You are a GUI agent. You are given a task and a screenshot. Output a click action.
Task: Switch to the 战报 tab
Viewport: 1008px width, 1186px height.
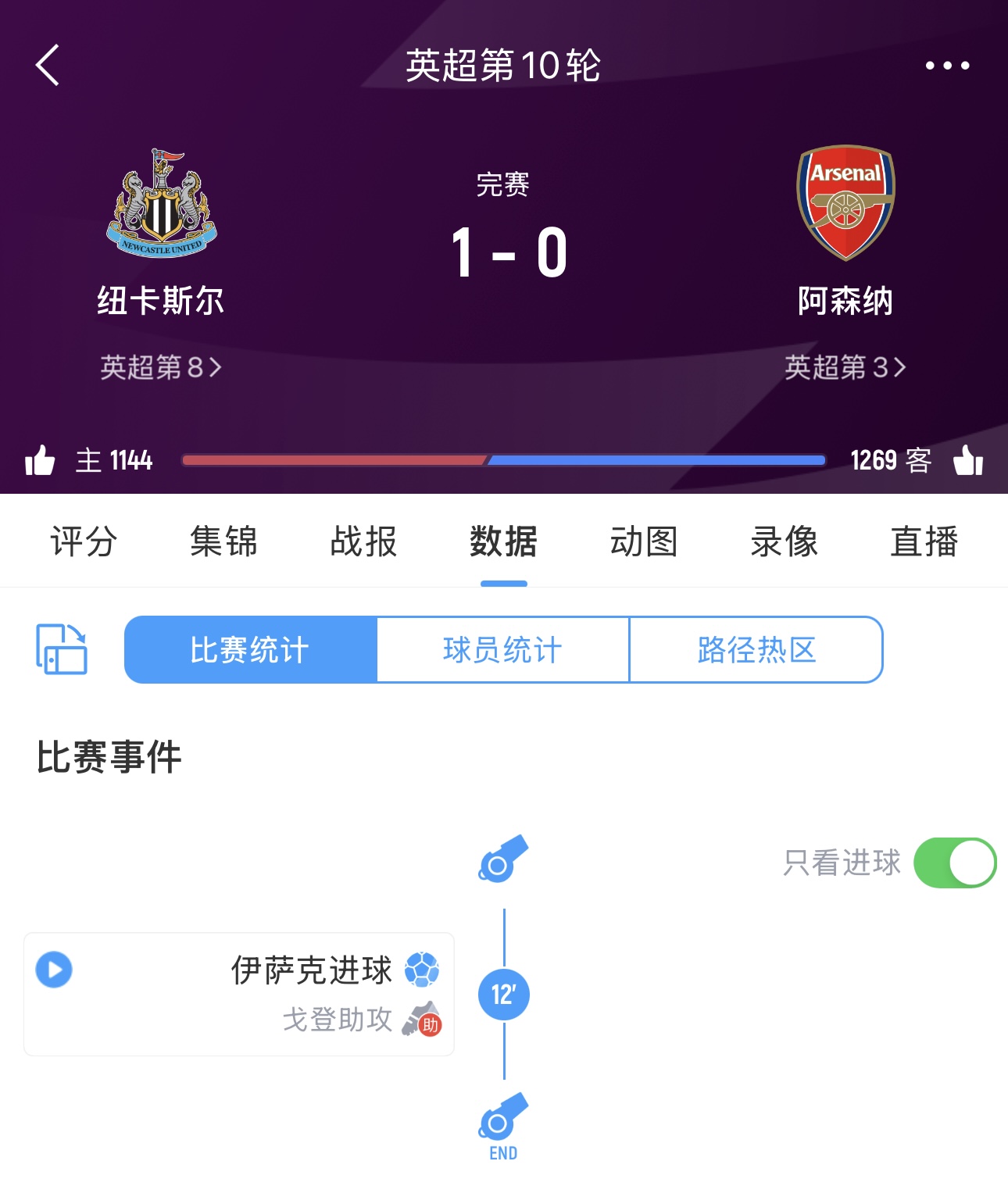(363, 541)
